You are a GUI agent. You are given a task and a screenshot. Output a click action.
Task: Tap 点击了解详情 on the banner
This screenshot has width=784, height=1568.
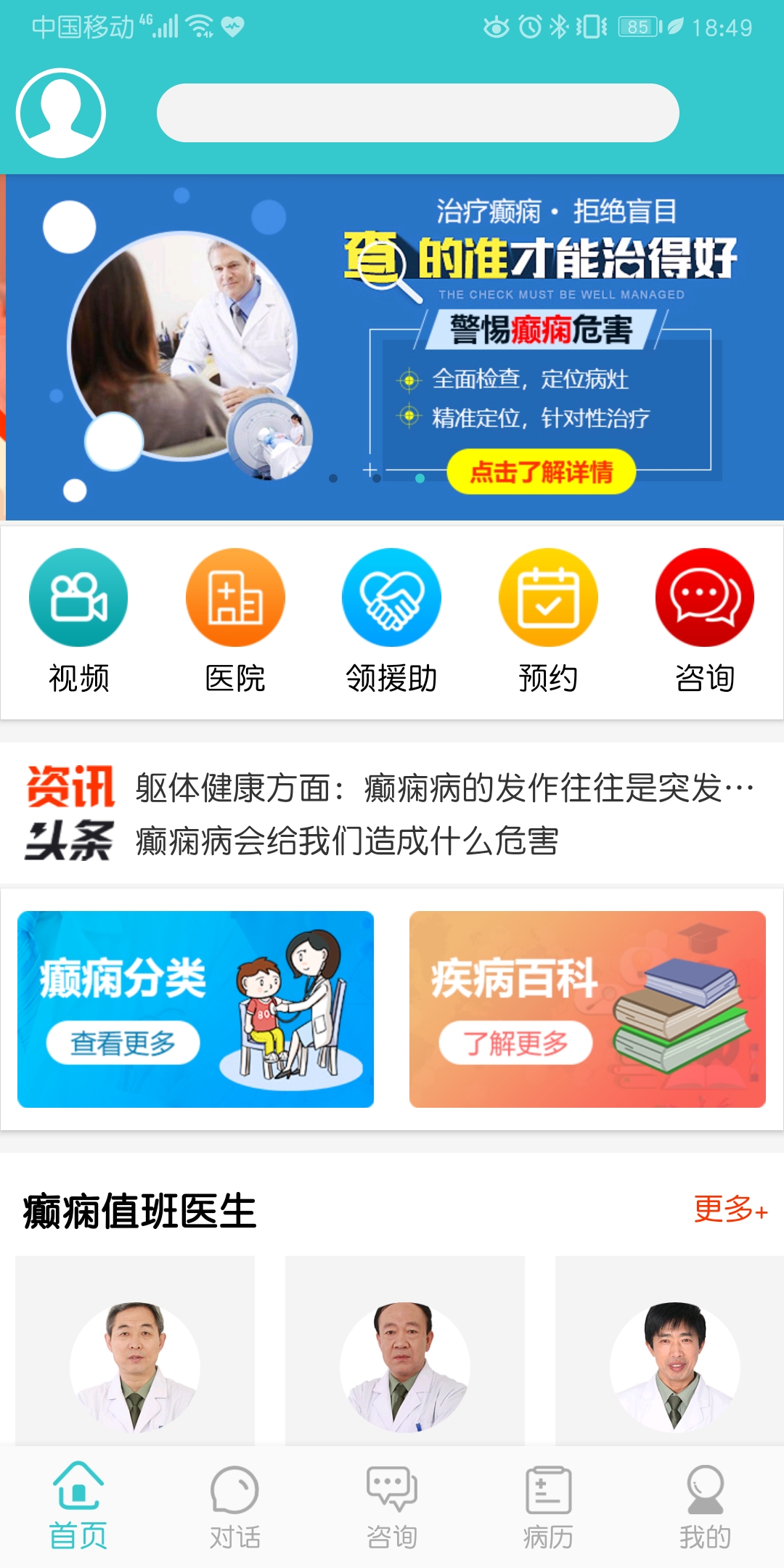pos(543,471)
